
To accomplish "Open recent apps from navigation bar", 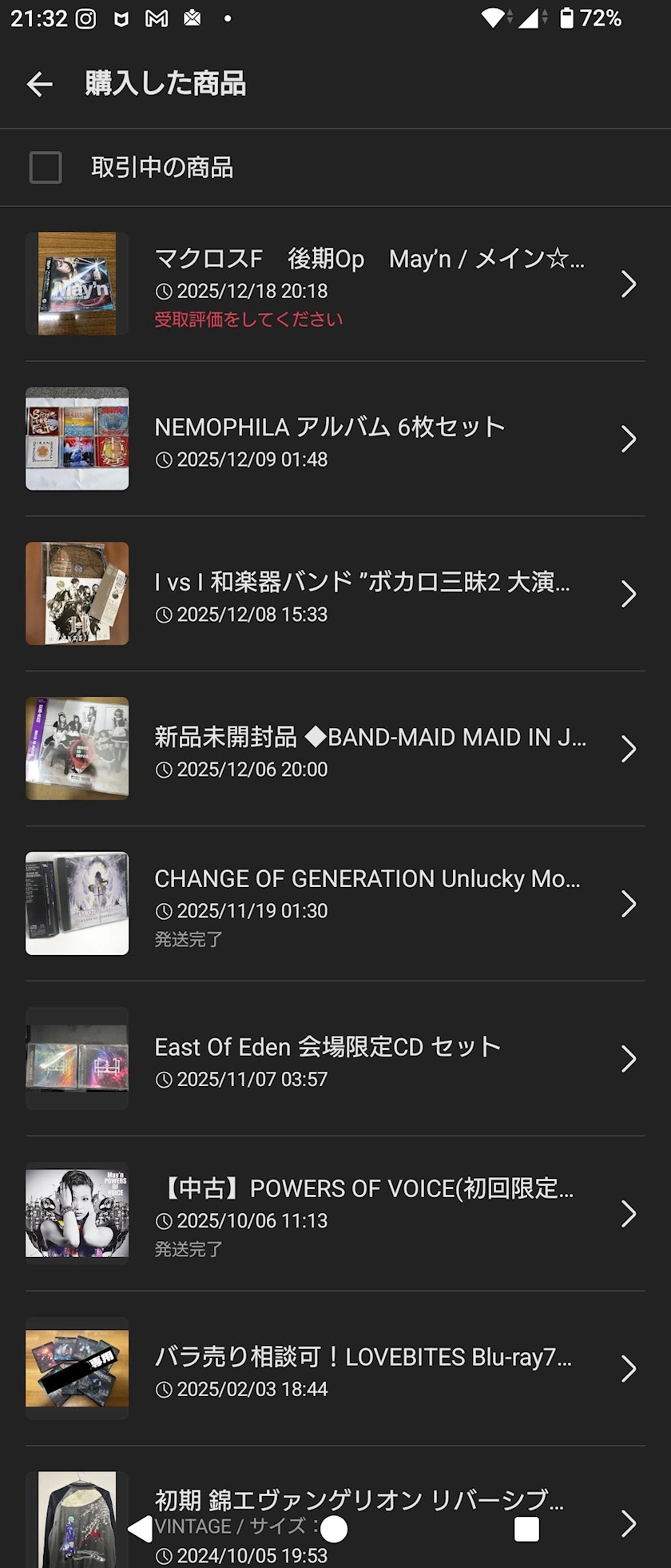I will click(x=526, y=1530).
